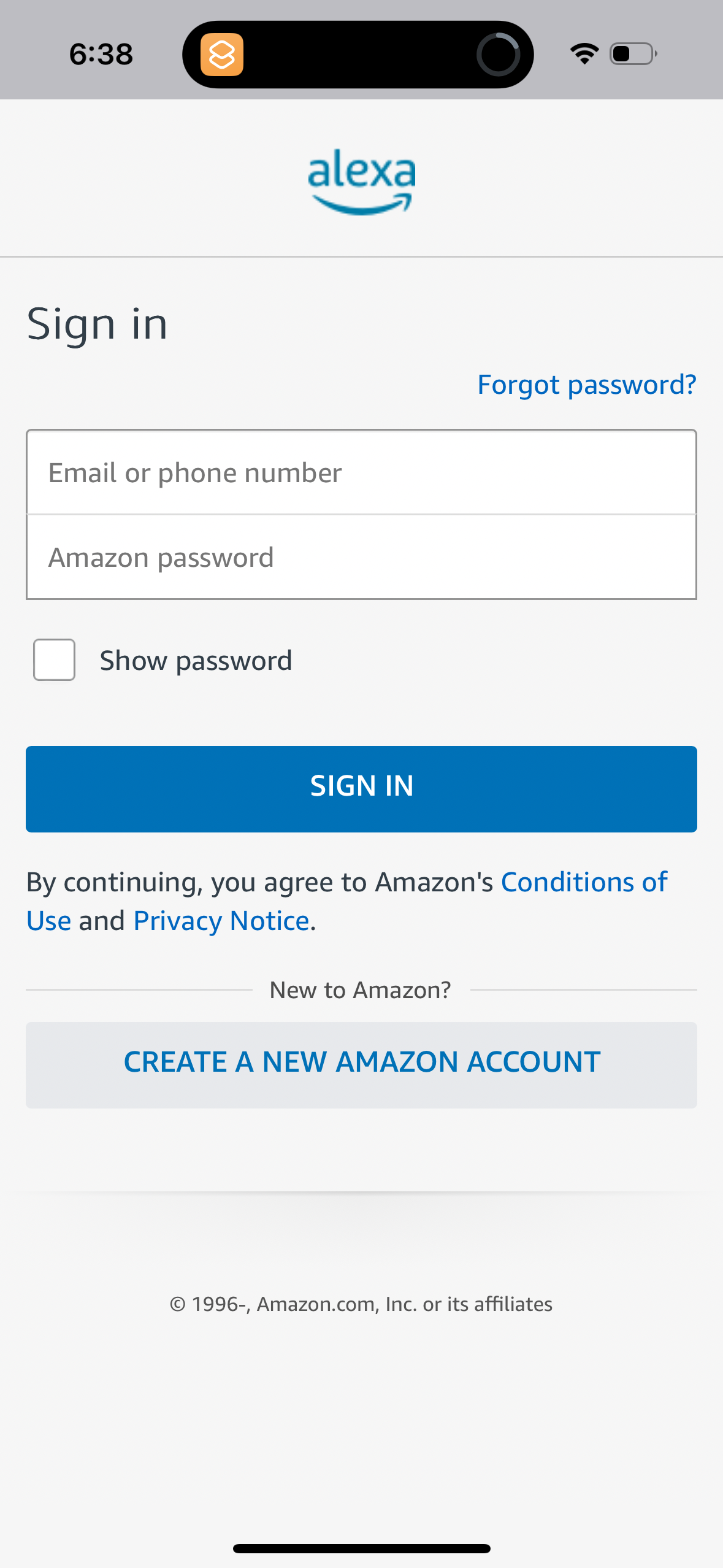Tap the battery indicator

coord(631,54)
